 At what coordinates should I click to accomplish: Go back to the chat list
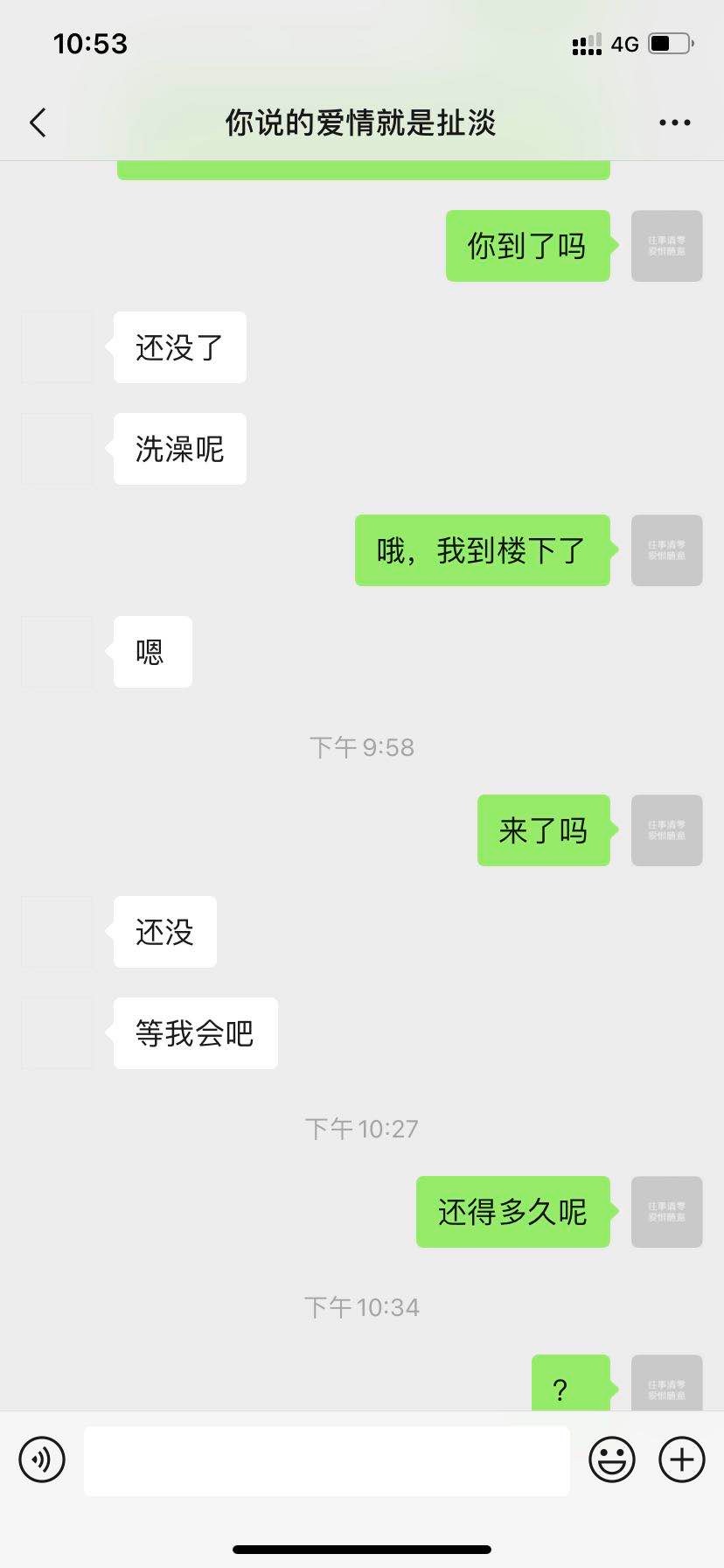pos(38,123)
